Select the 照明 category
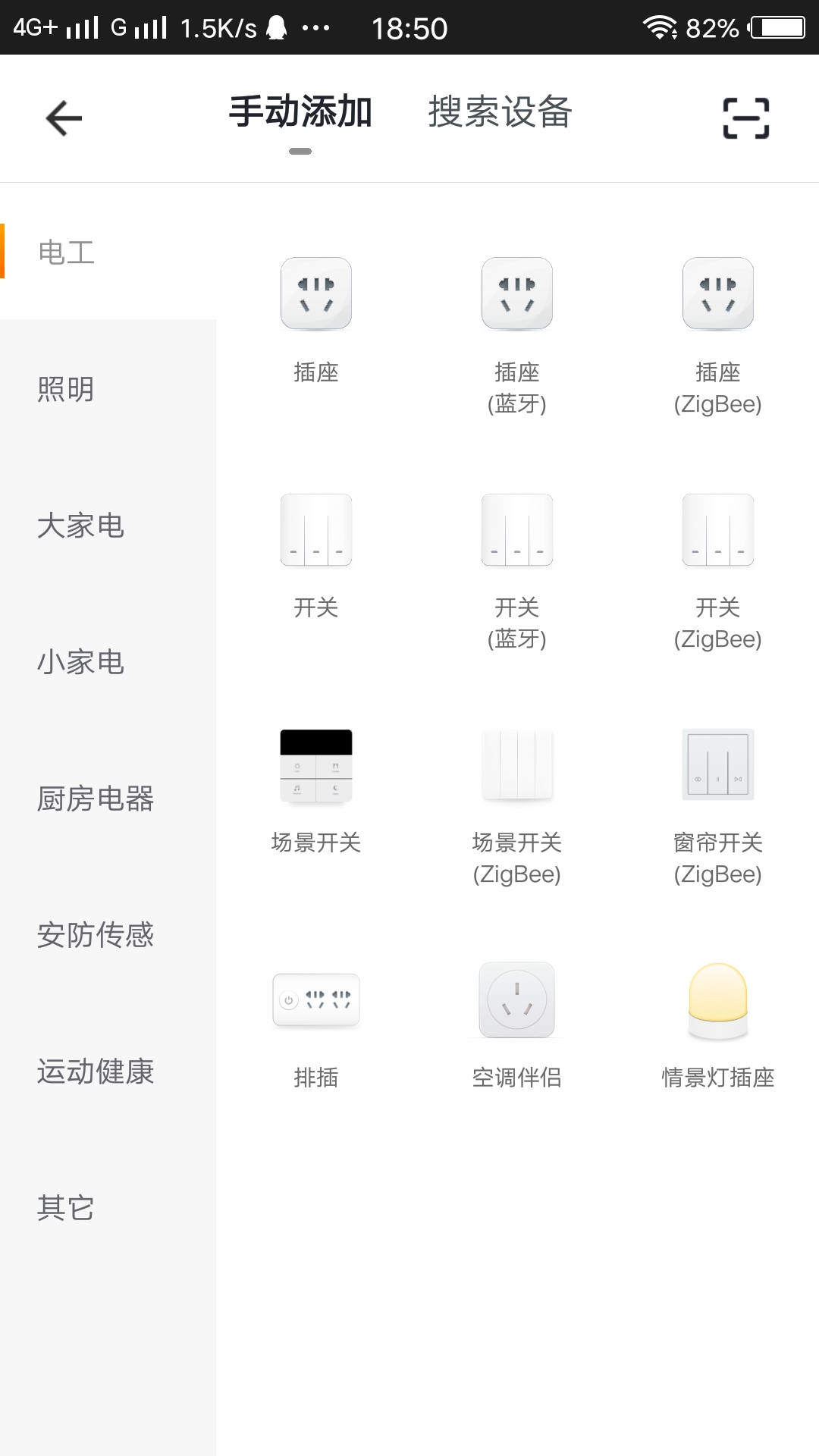This screenshot has width=819, height=1456. point(66,389)
